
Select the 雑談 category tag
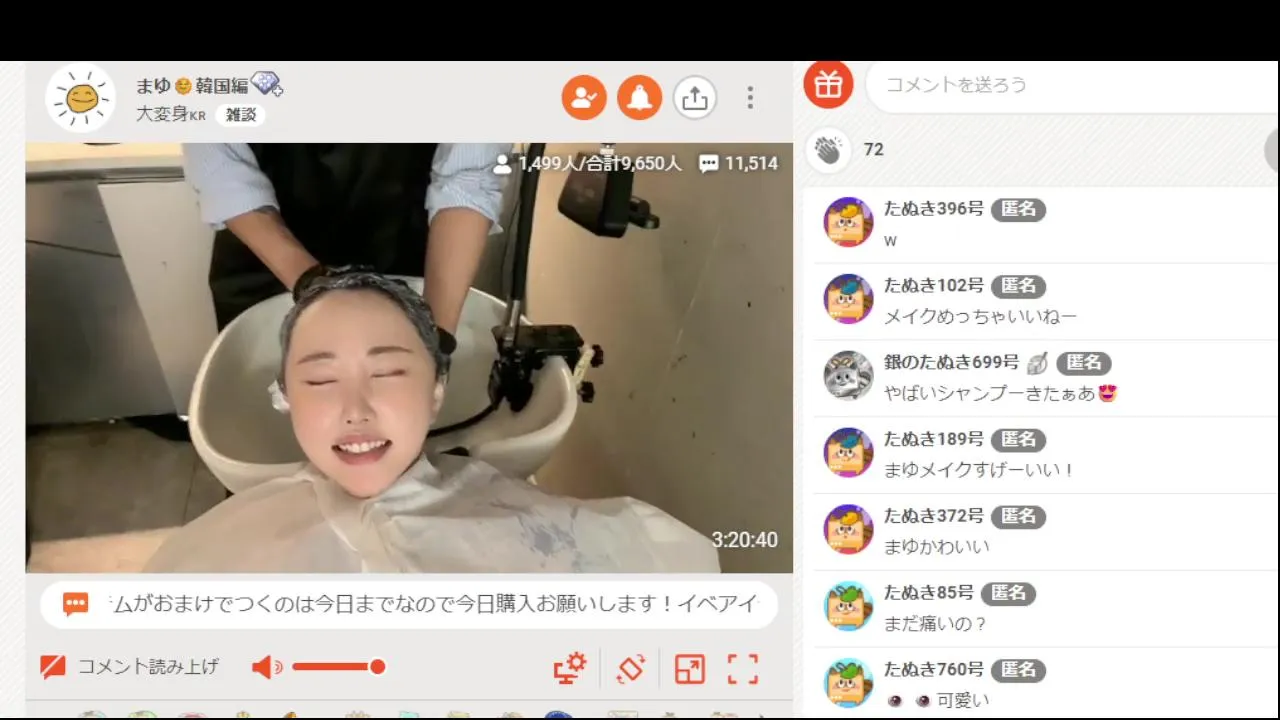[x=240, y=115]
